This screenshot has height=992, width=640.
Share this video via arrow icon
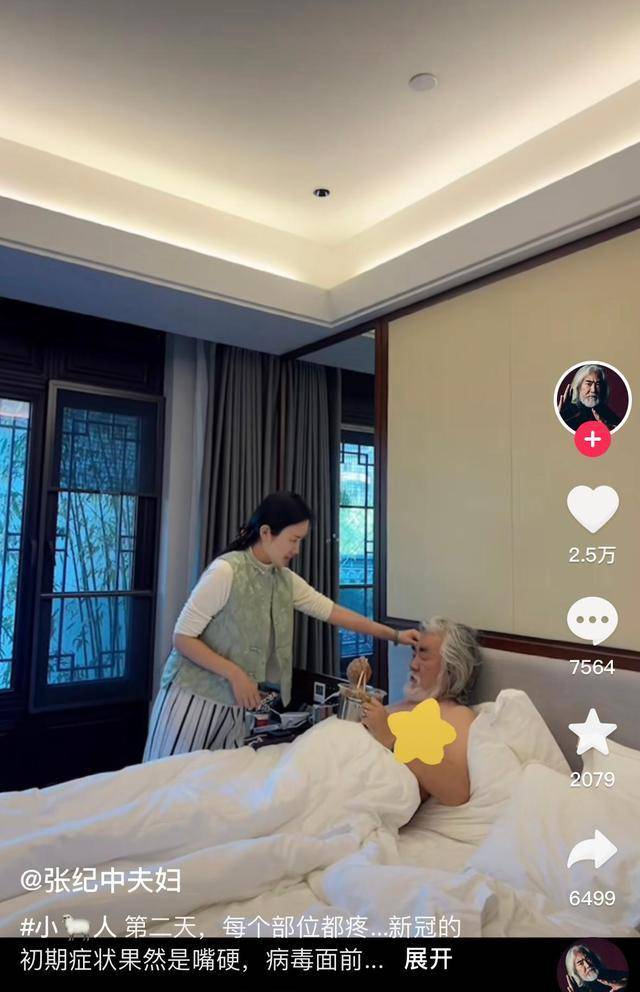point(592,850)
